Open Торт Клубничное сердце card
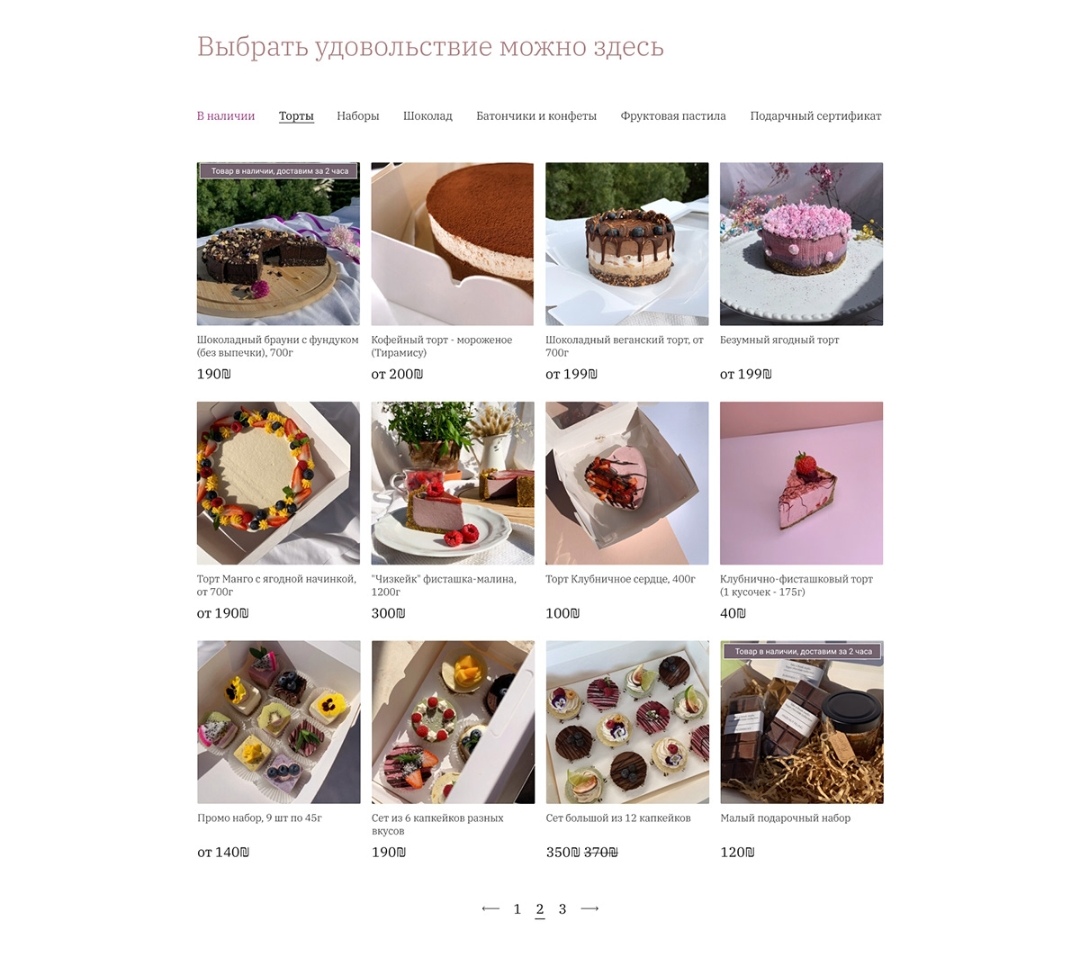 coord(627,483)
